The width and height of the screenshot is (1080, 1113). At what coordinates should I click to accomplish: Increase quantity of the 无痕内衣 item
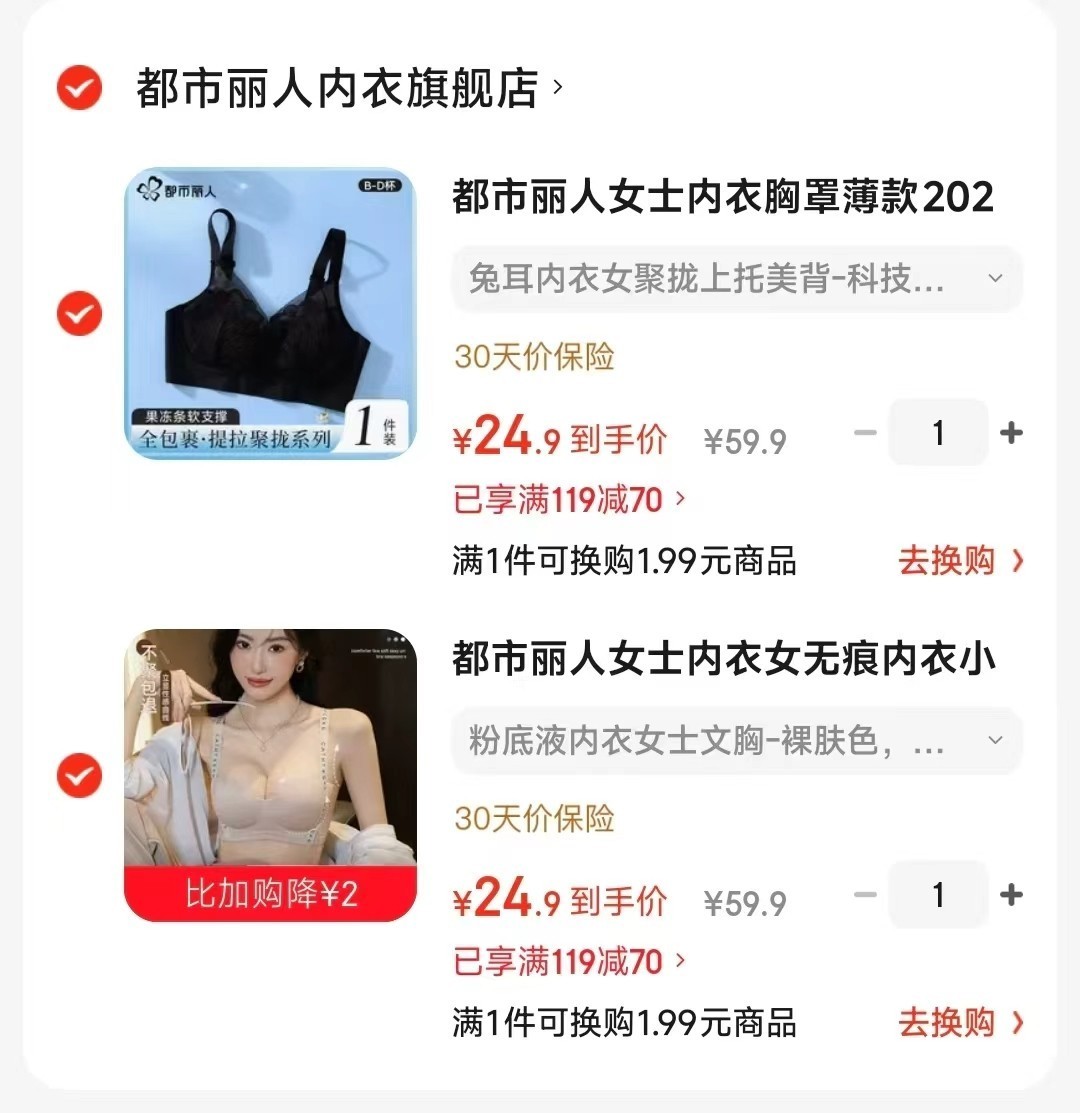tap(1011, 895)
